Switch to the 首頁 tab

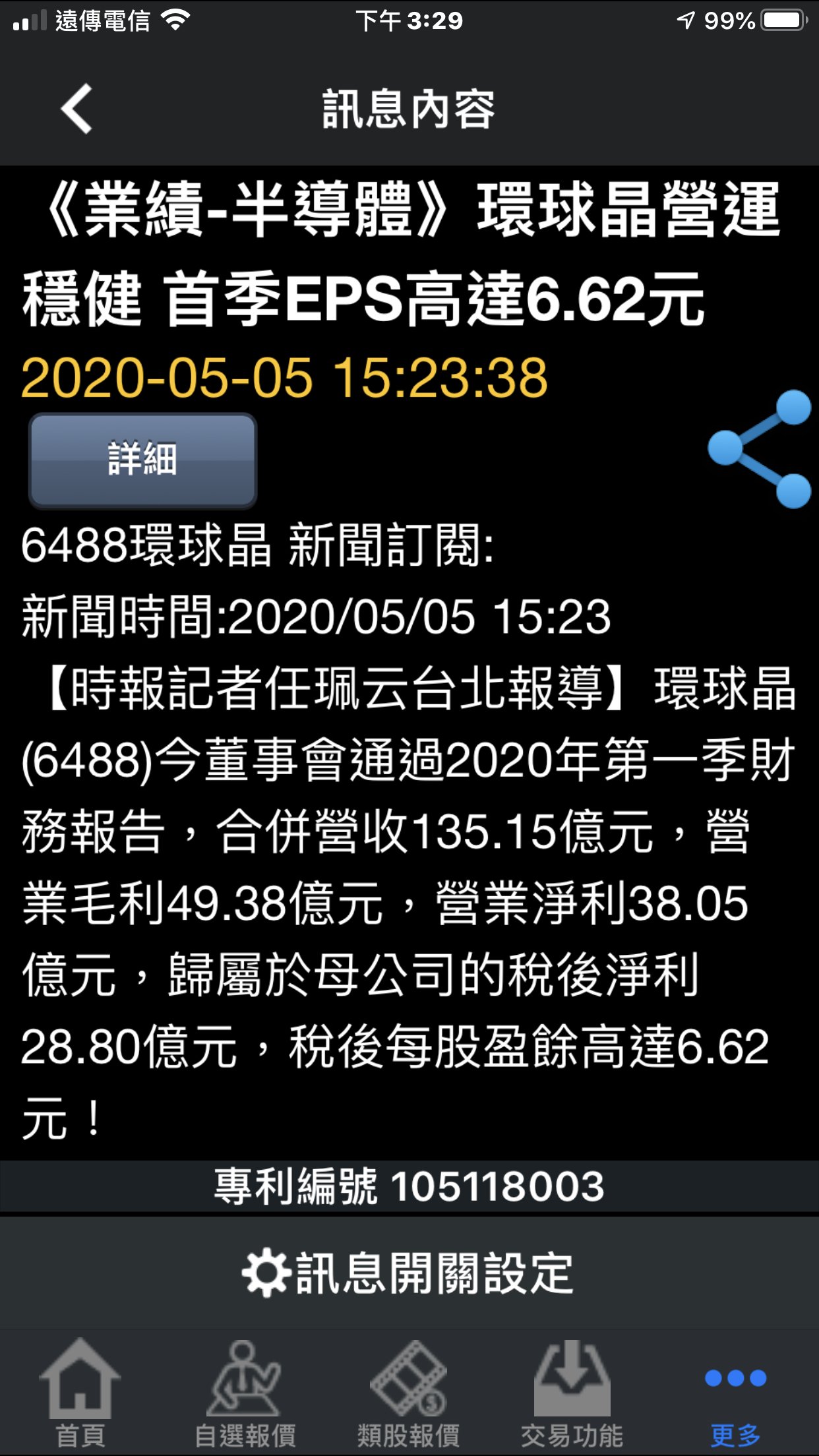click(x=80, y=1393)
